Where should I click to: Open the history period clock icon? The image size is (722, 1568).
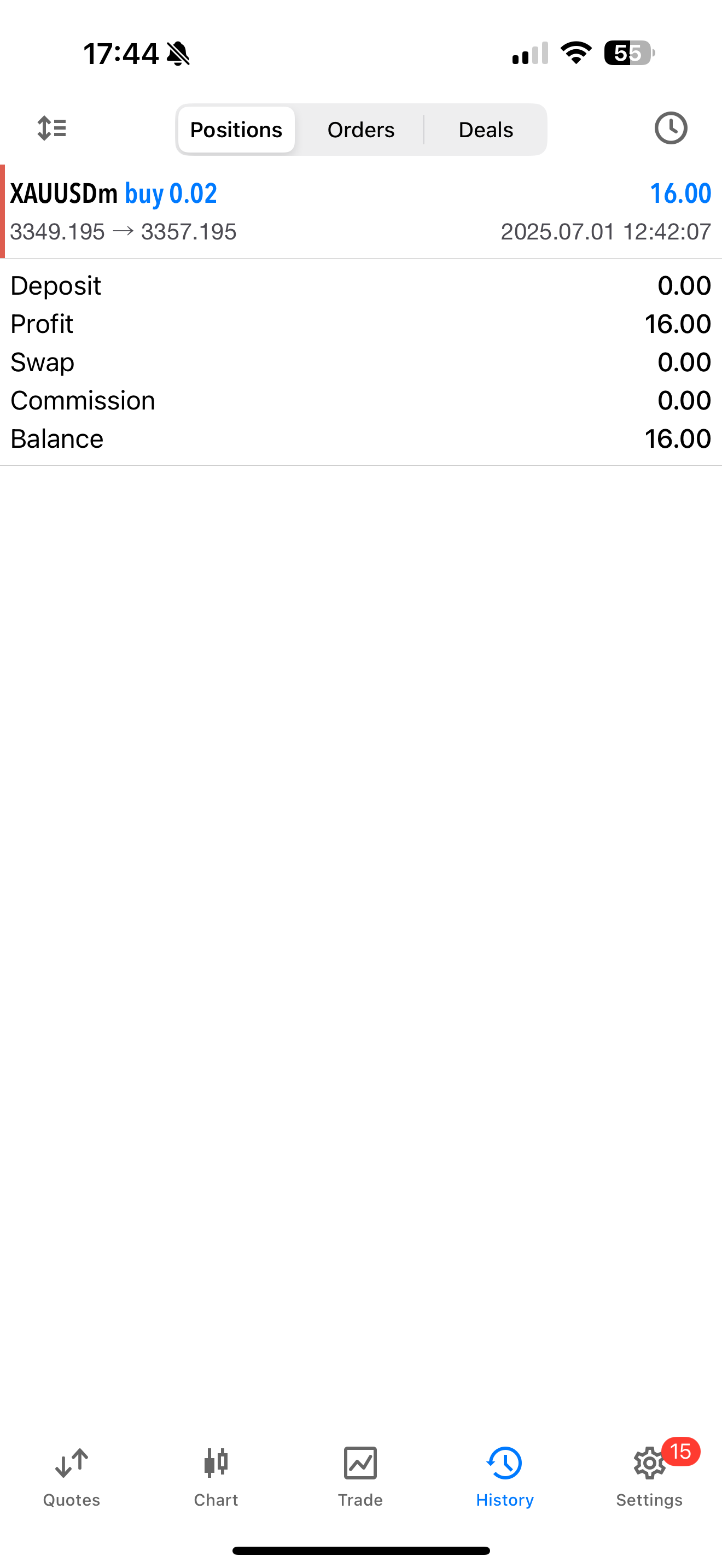[671, 128]
